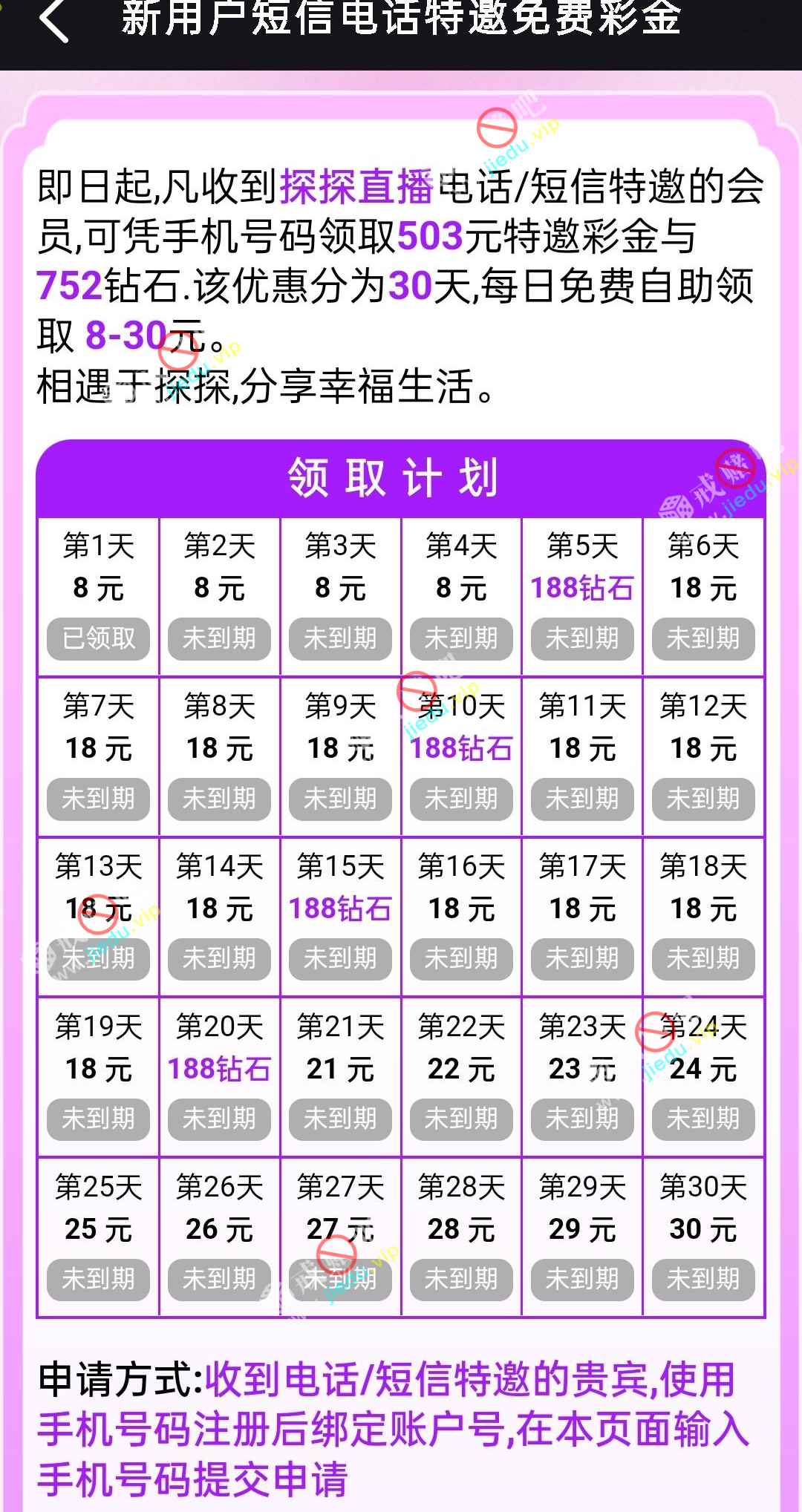This screenshot has width=802, height=1512.
Task: Tap the 未到期 button under 第25天
Action: [98, 1279]
